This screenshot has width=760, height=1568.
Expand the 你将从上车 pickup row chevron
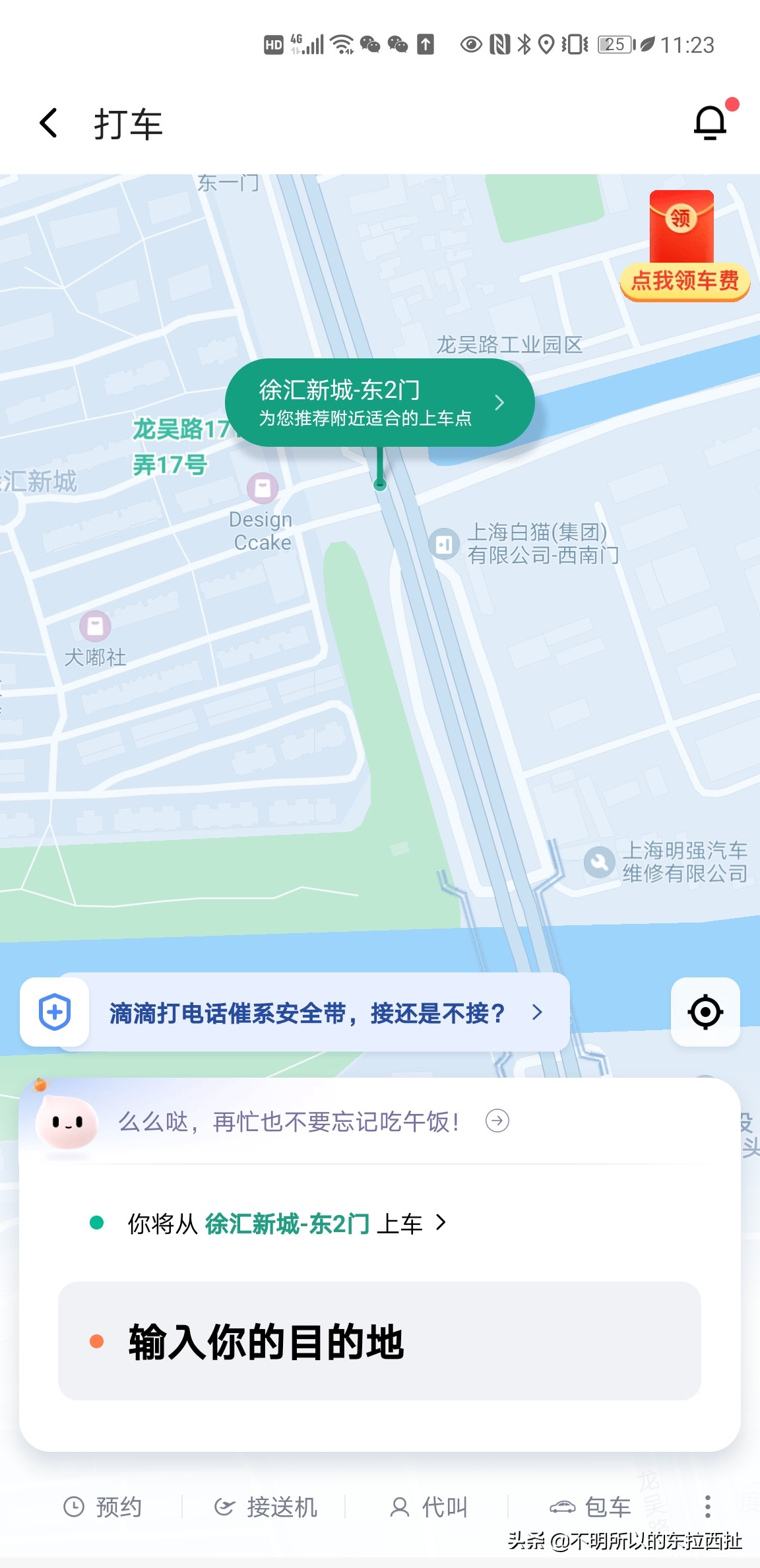pyautogui.click(x=439, y=1222)
